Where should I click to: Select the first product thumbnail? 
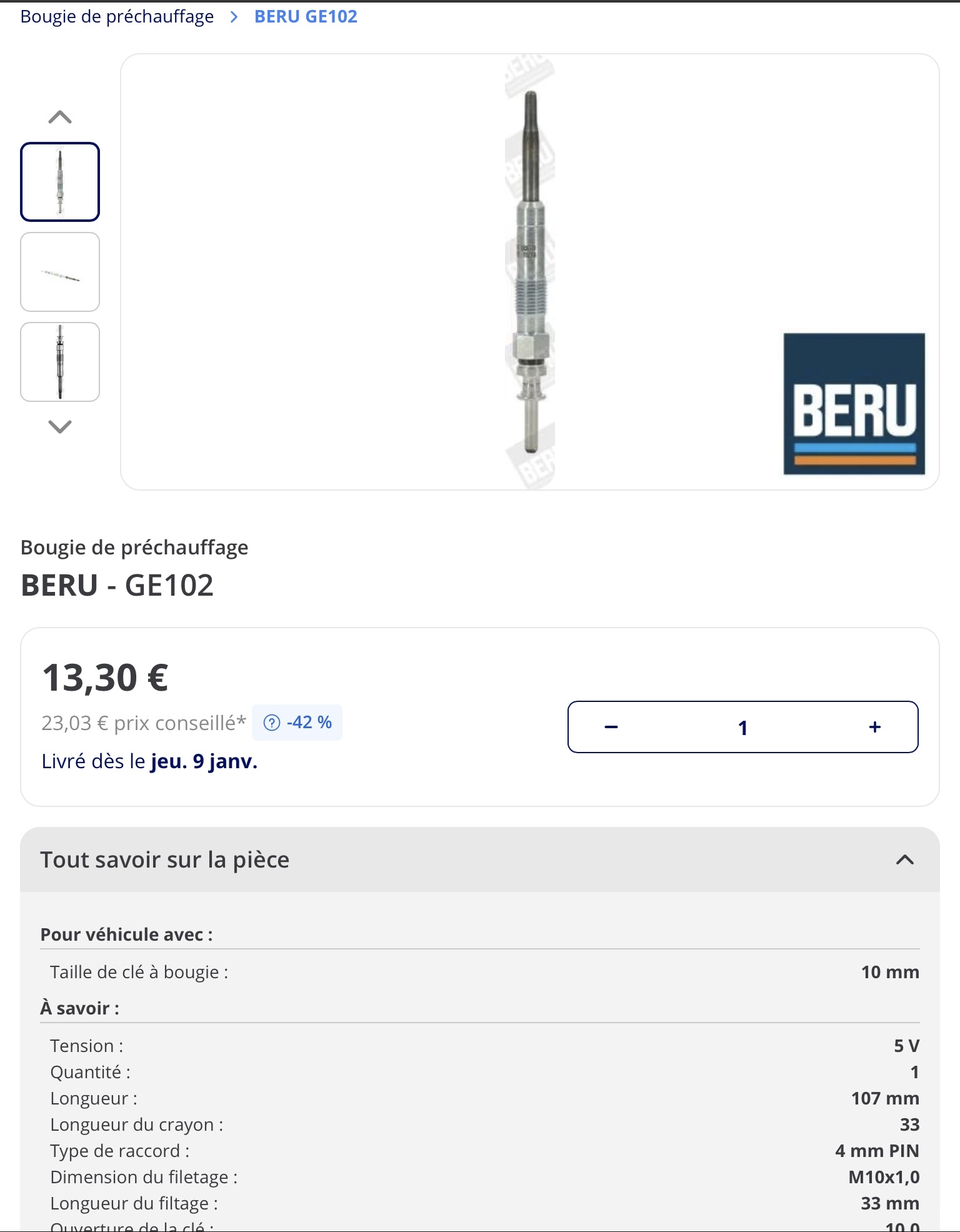click(x=60, y=182)
